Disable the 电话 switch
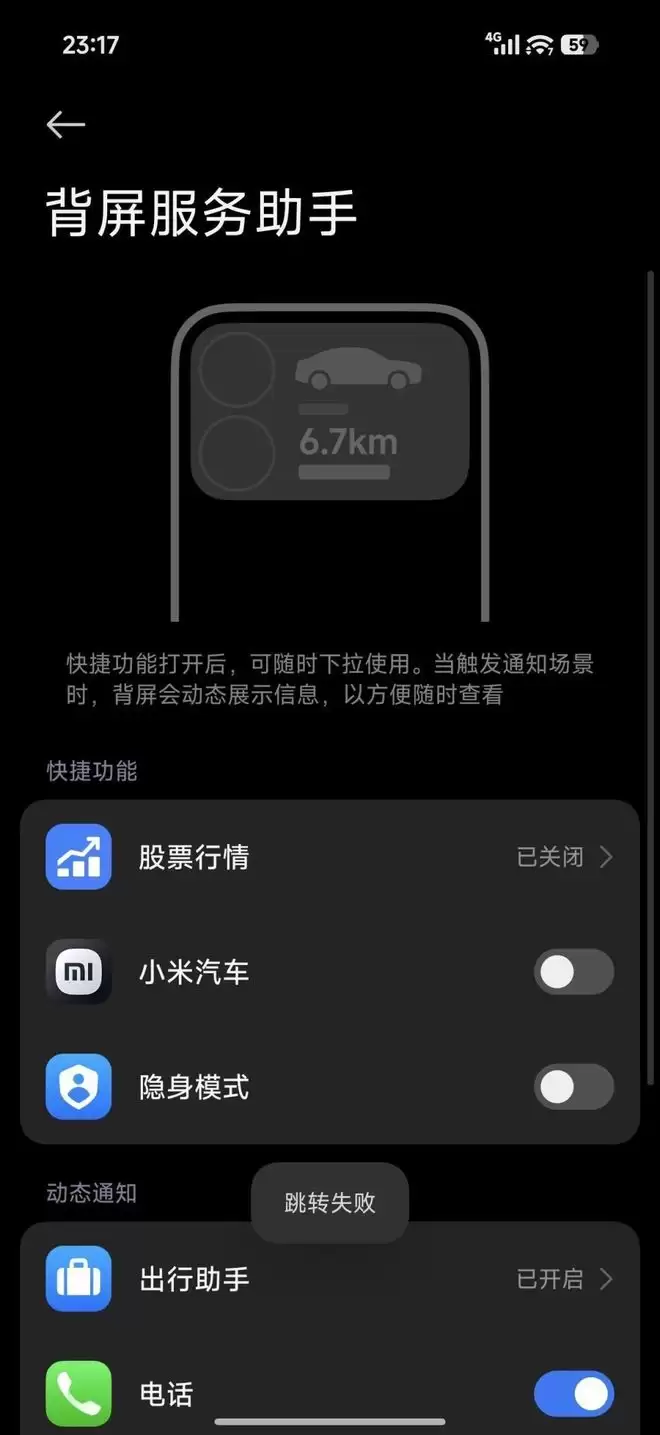Image resolution: width=660 pixels, height=1435 pixels. click(x=573, y=1394)
